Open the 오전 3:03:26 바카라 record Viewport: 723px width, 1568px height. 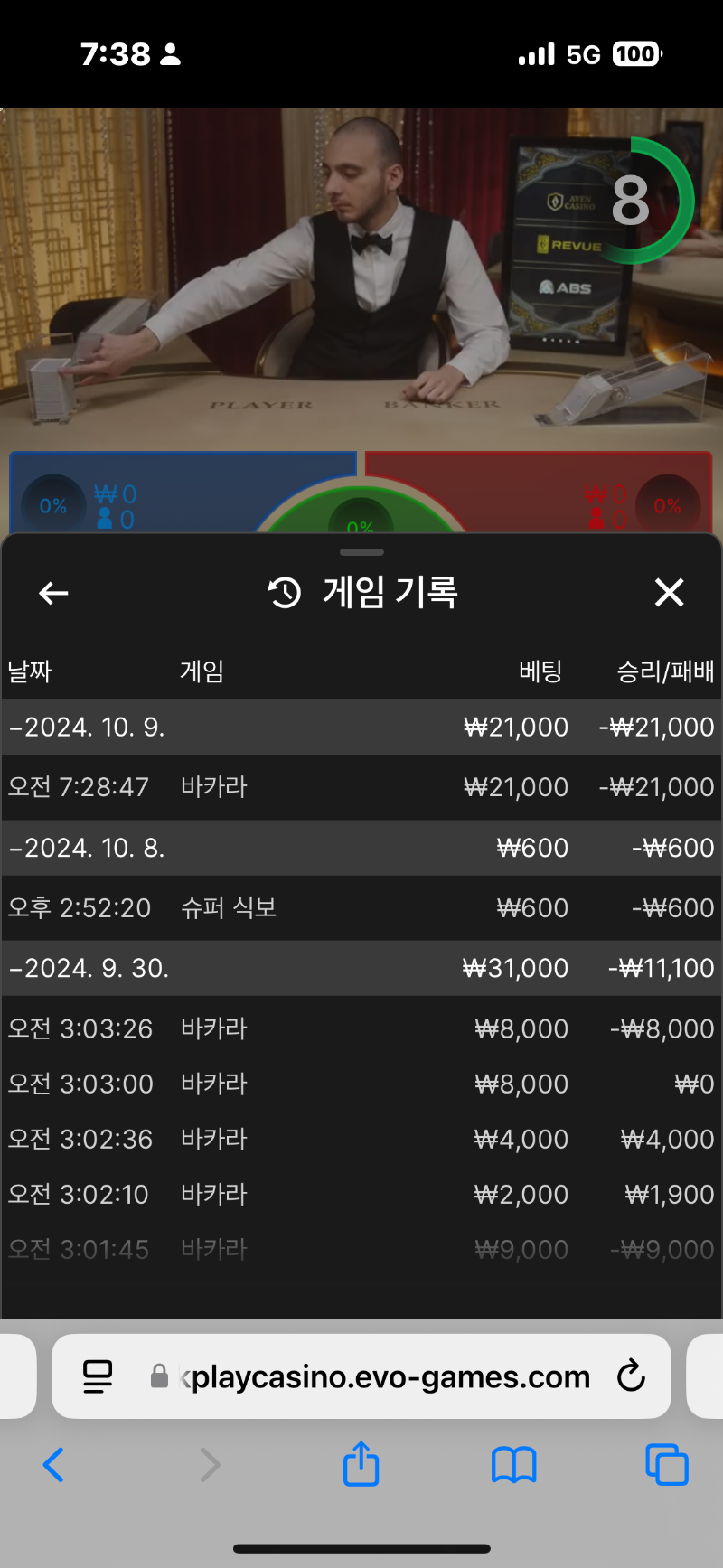361,1028
